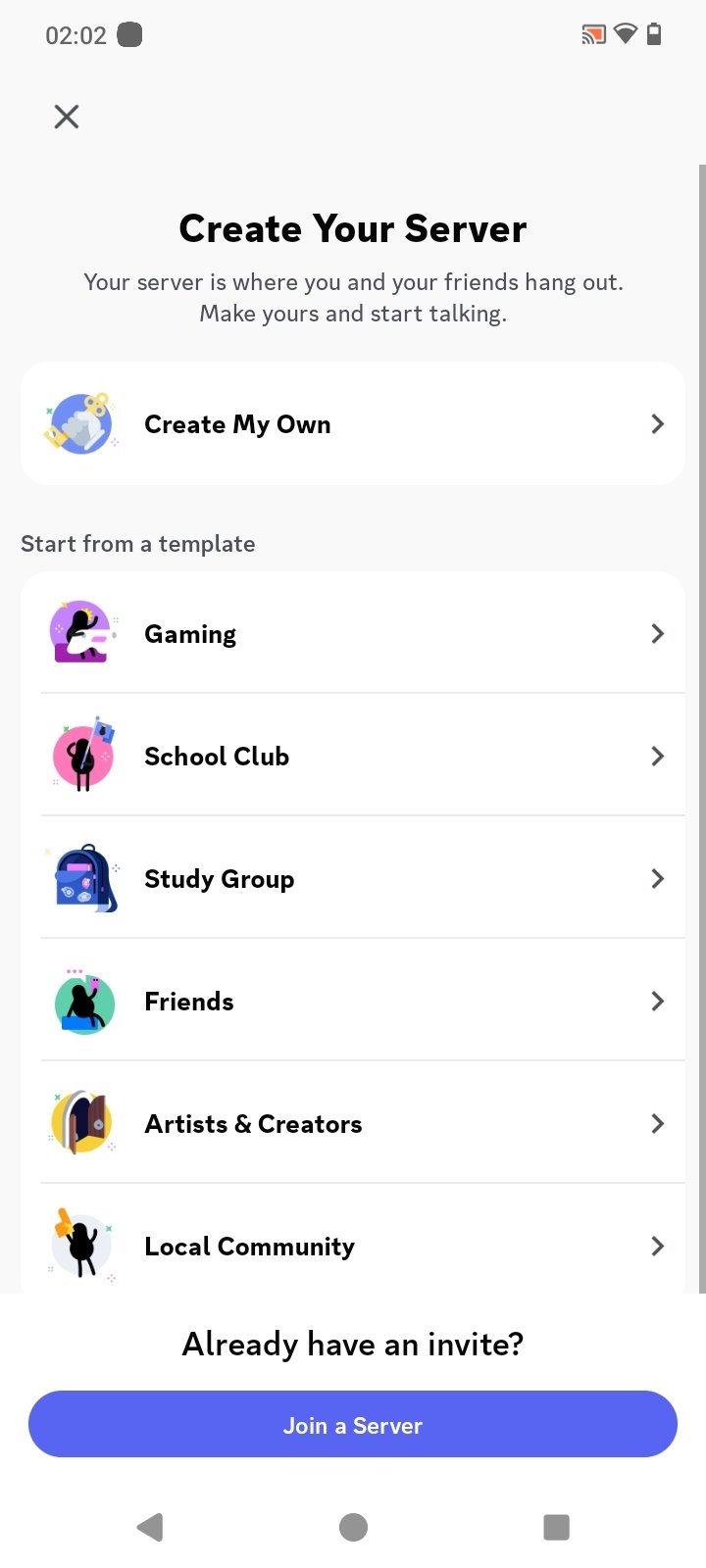The width and height of the screenshot is (706, 1568).
Task: Choose the Gaming template
Action: 353,633
